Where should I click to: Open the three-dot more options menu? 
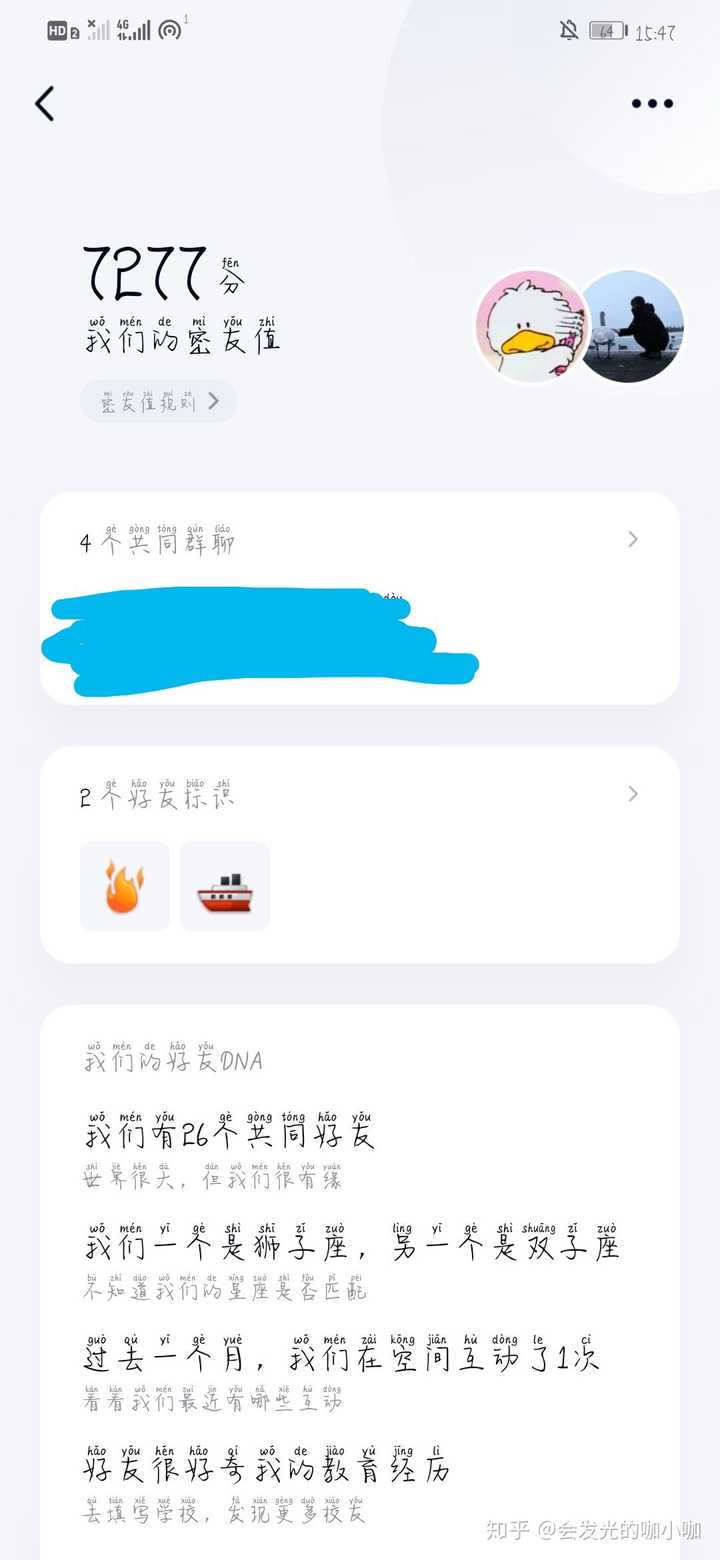click(x=652, y=103)
